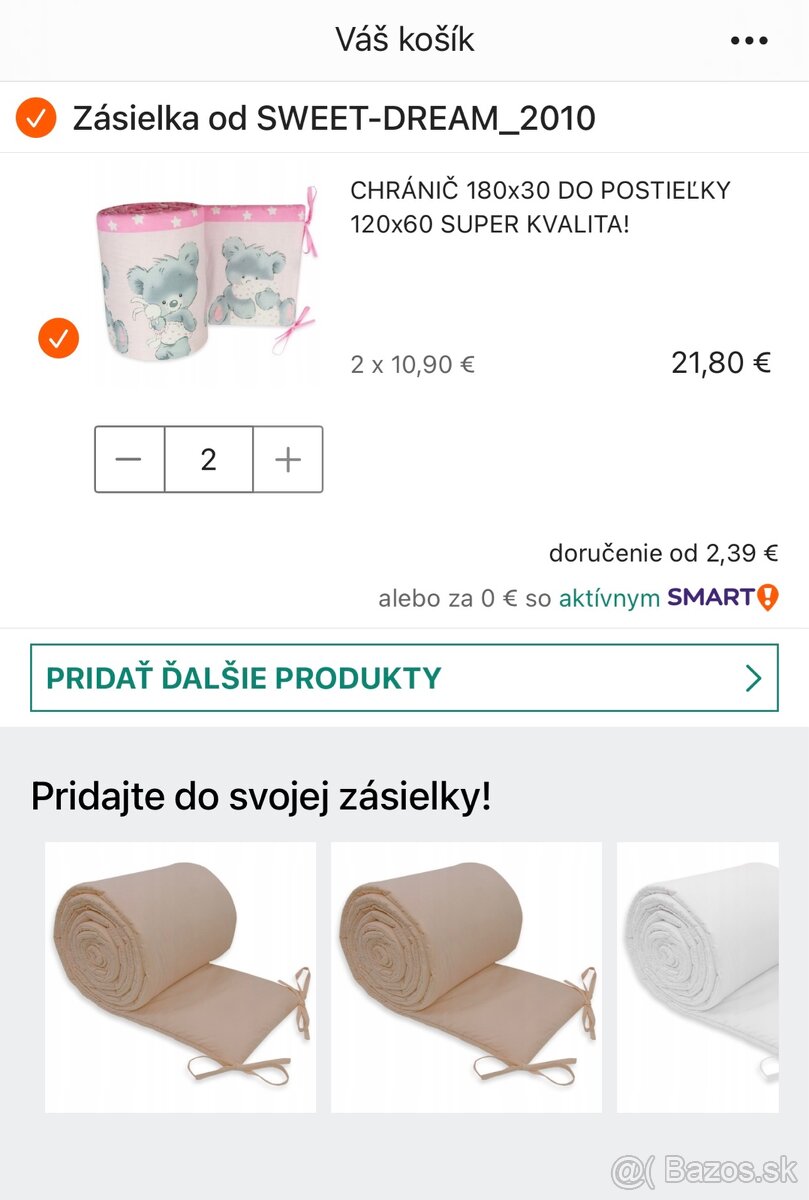Viewport: 809px width, 1200px height.
Task: Deselect the crib bumper item checkbox
Action: click(x=58, y=338)
